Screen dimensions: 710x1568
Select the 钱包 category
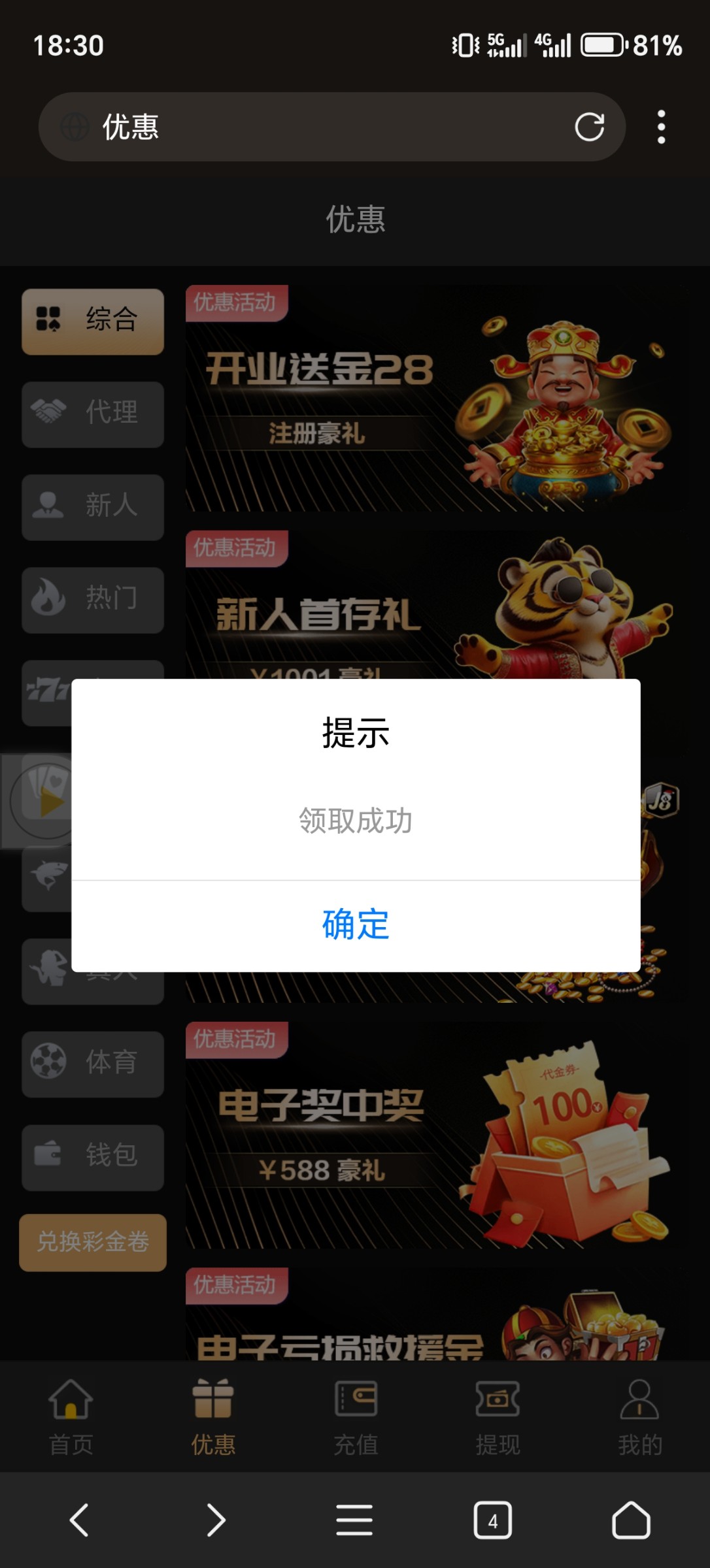click(93, 1156)
